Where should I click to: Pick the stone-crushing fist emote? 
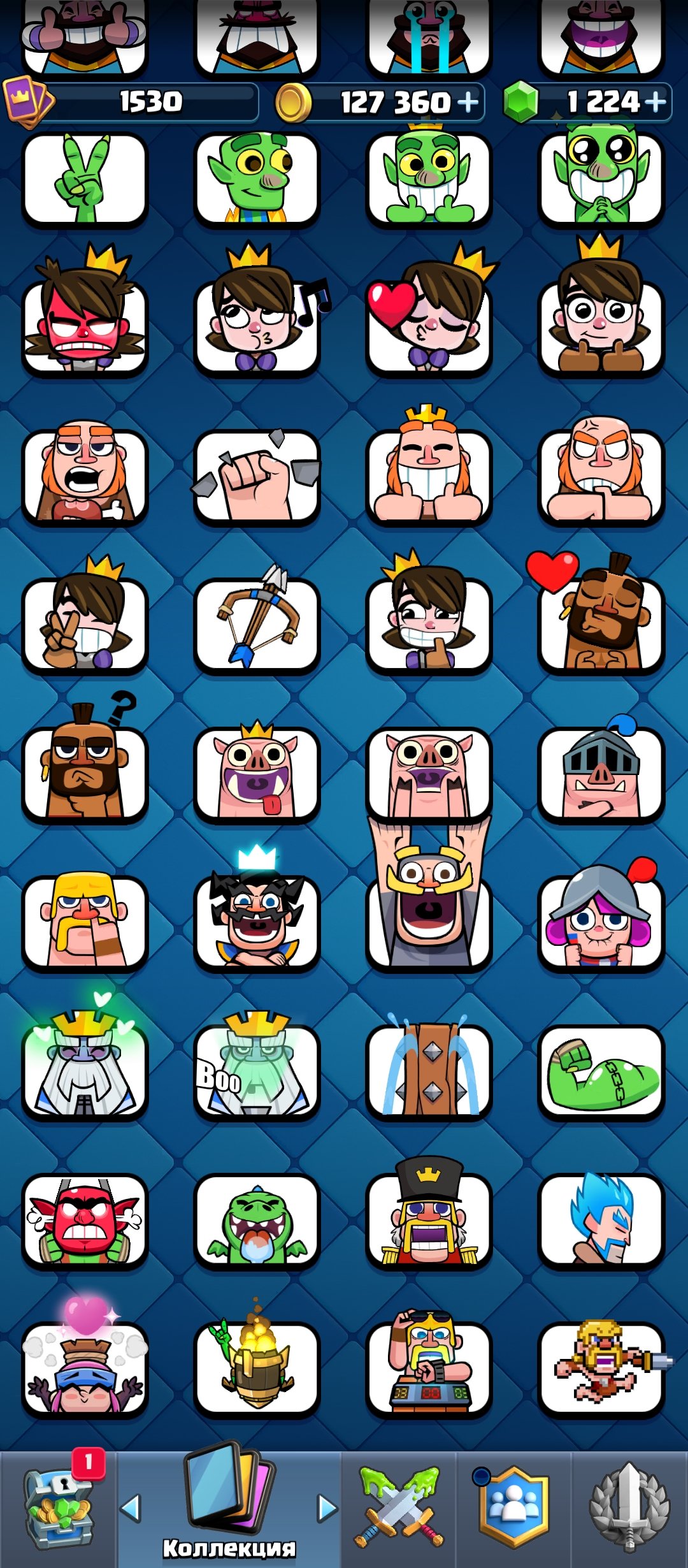[x=257, y=477]
